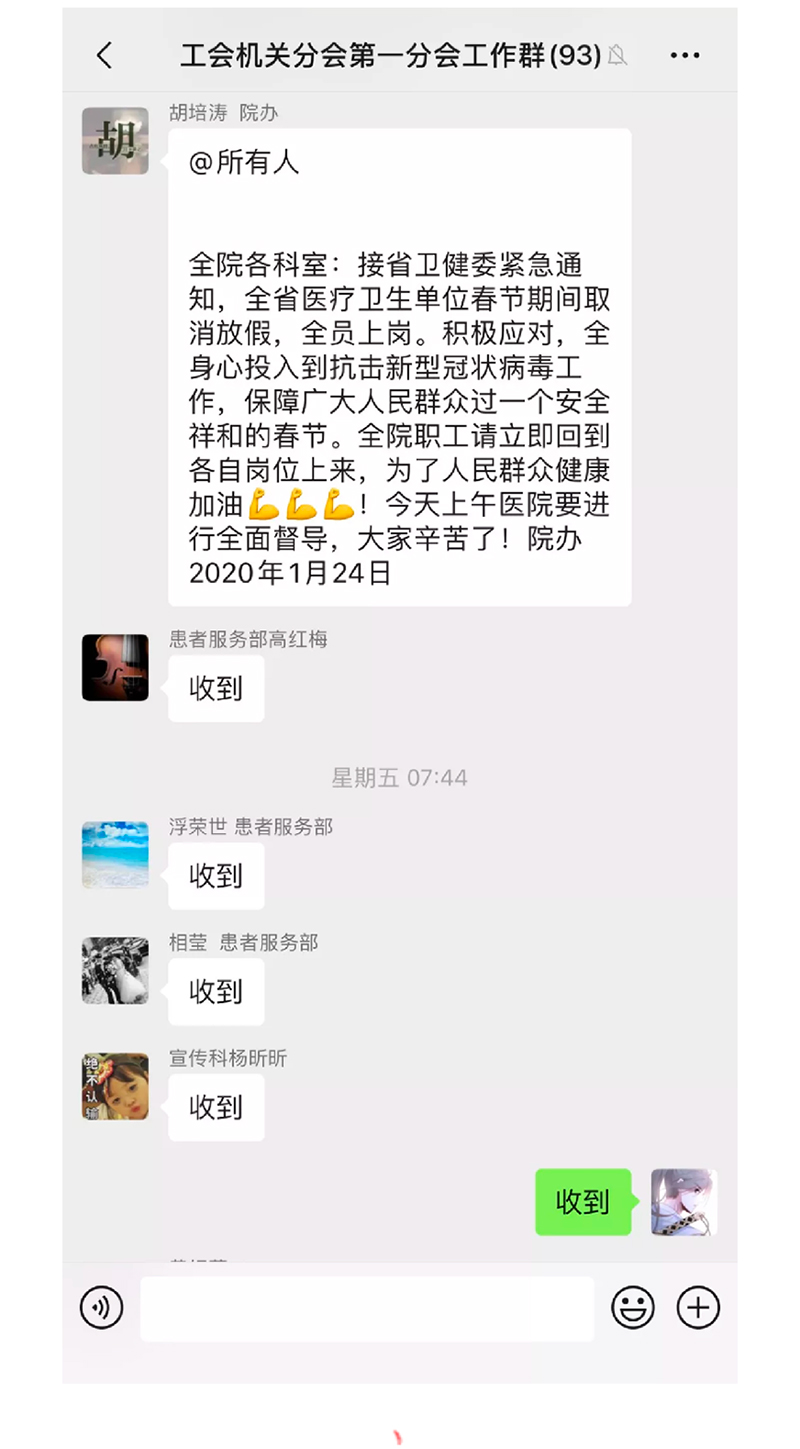Open the emoji picker
The height and width of the screenshot is (1449, 800).
pos(633,1307)
